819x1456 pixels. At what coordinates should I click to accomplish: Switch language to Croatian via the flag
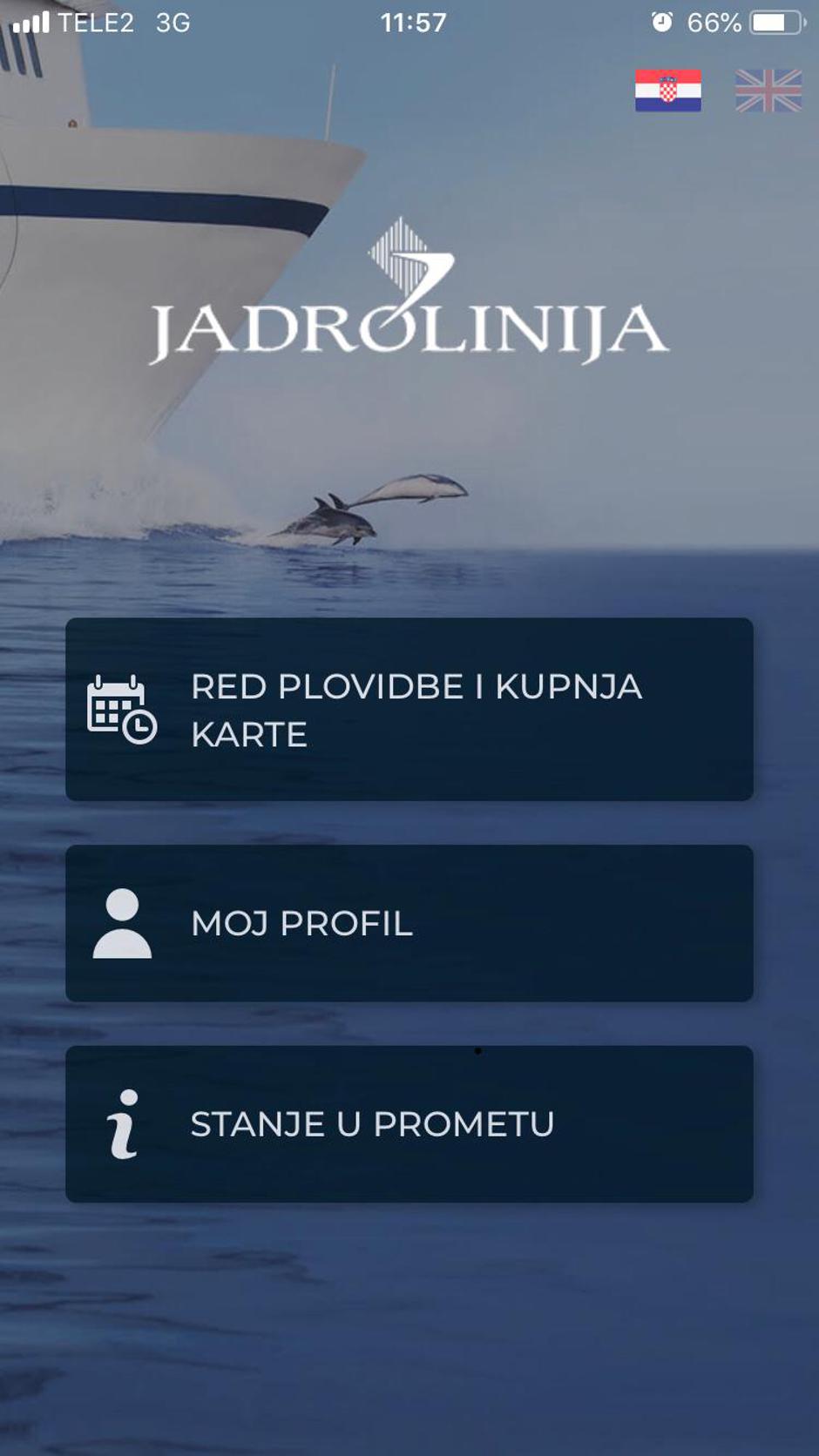pos(667,91)
